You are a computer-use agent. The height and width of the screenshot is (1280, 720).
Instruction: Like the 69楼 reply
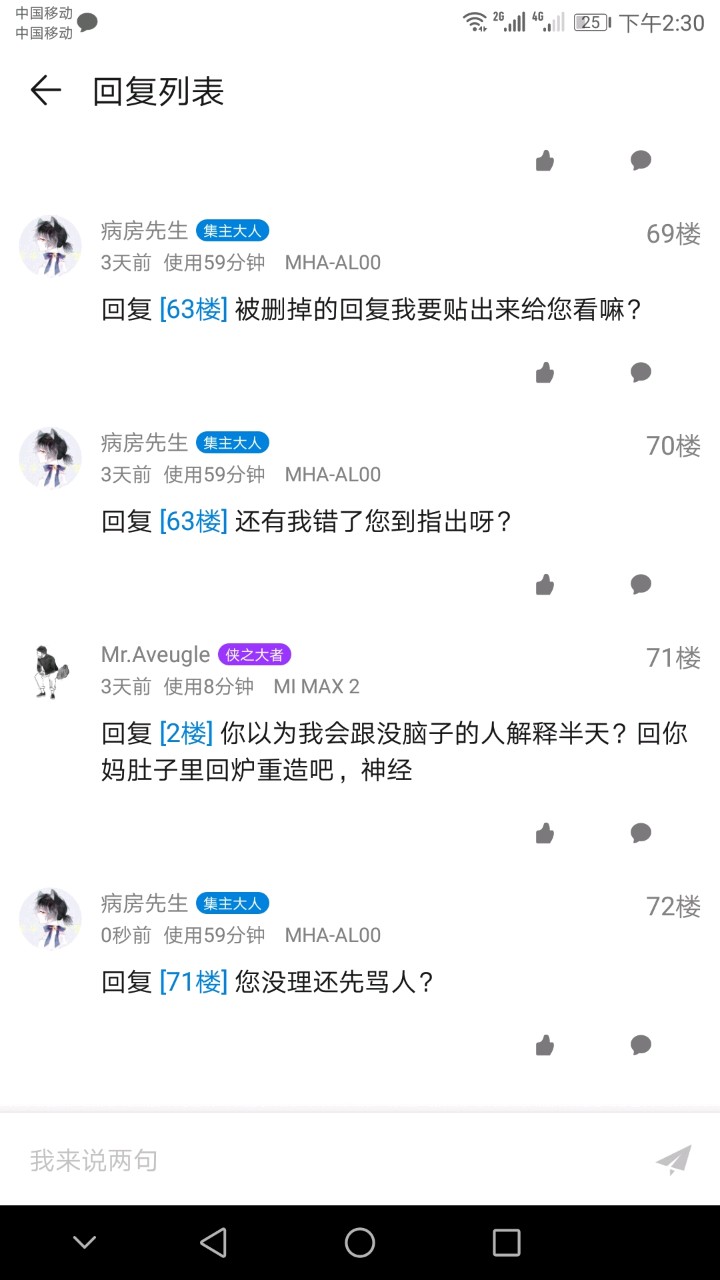click(x=545, y=373)
